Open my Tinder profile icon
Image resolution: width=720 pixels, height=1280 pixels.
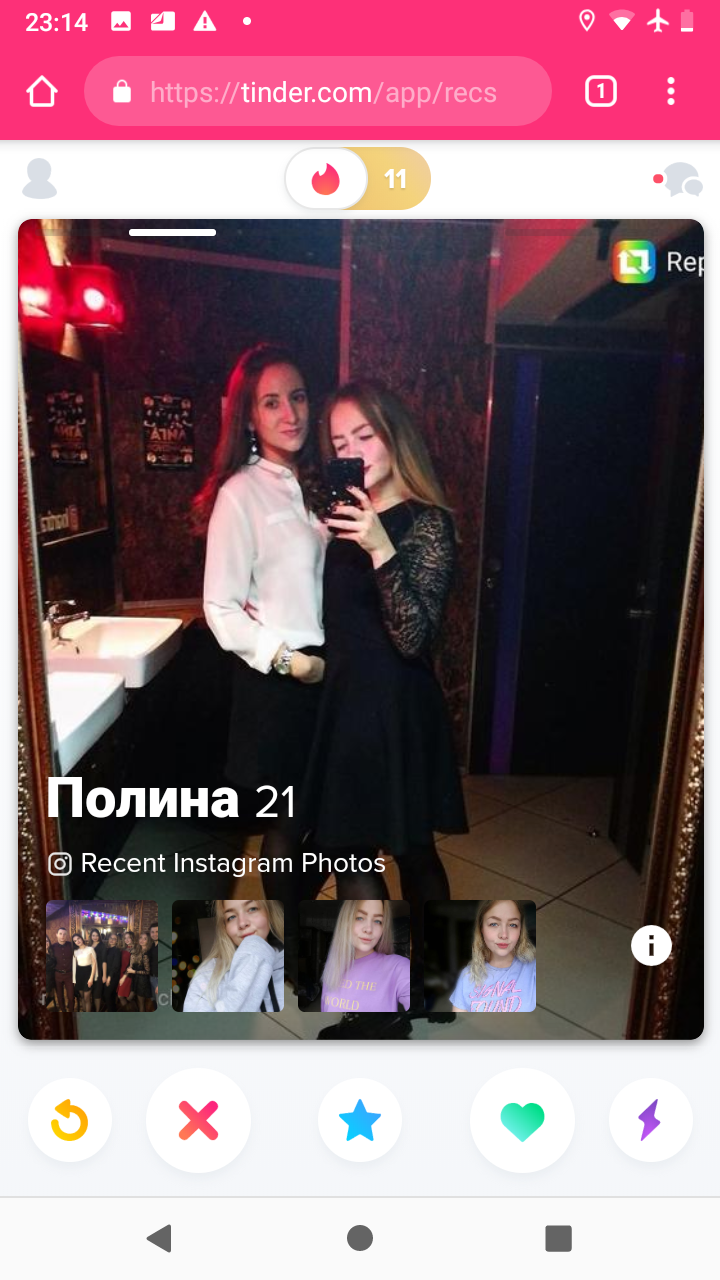click(40, 179)
